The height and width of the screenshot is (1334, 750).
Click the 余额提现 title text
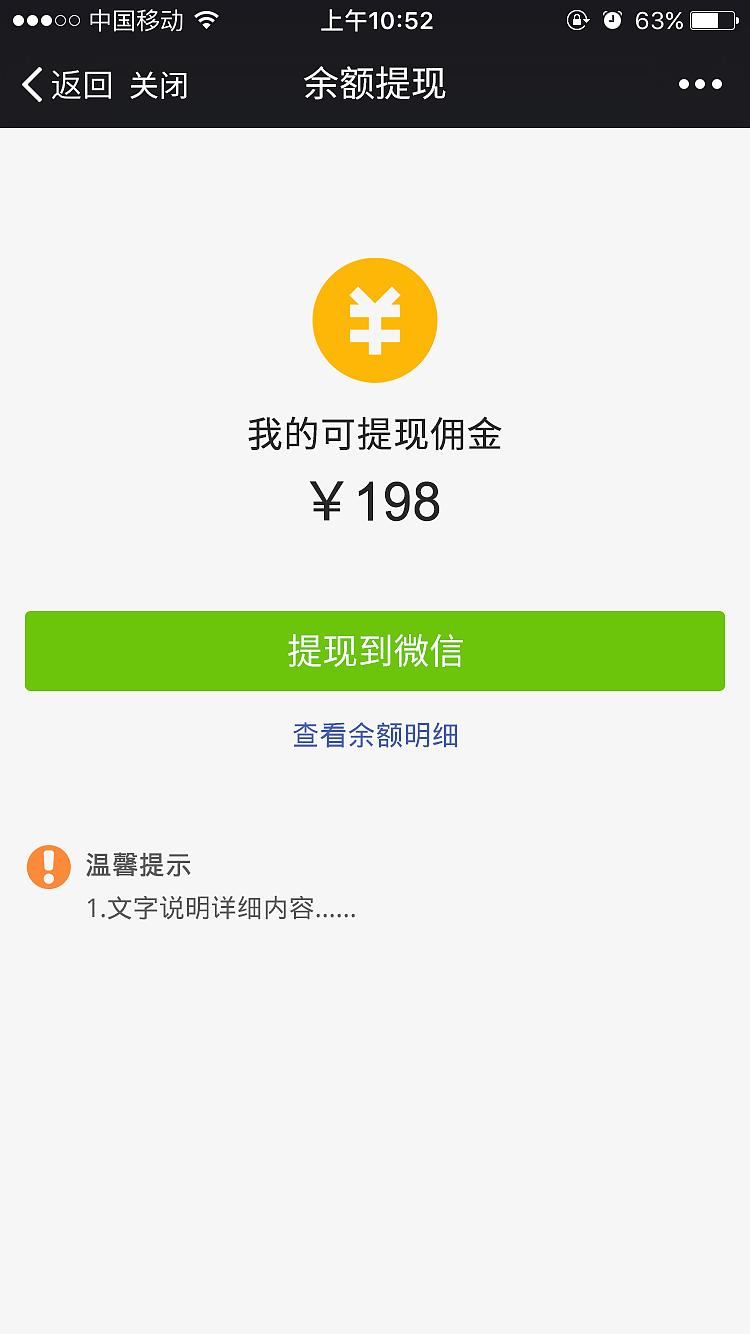375,84
